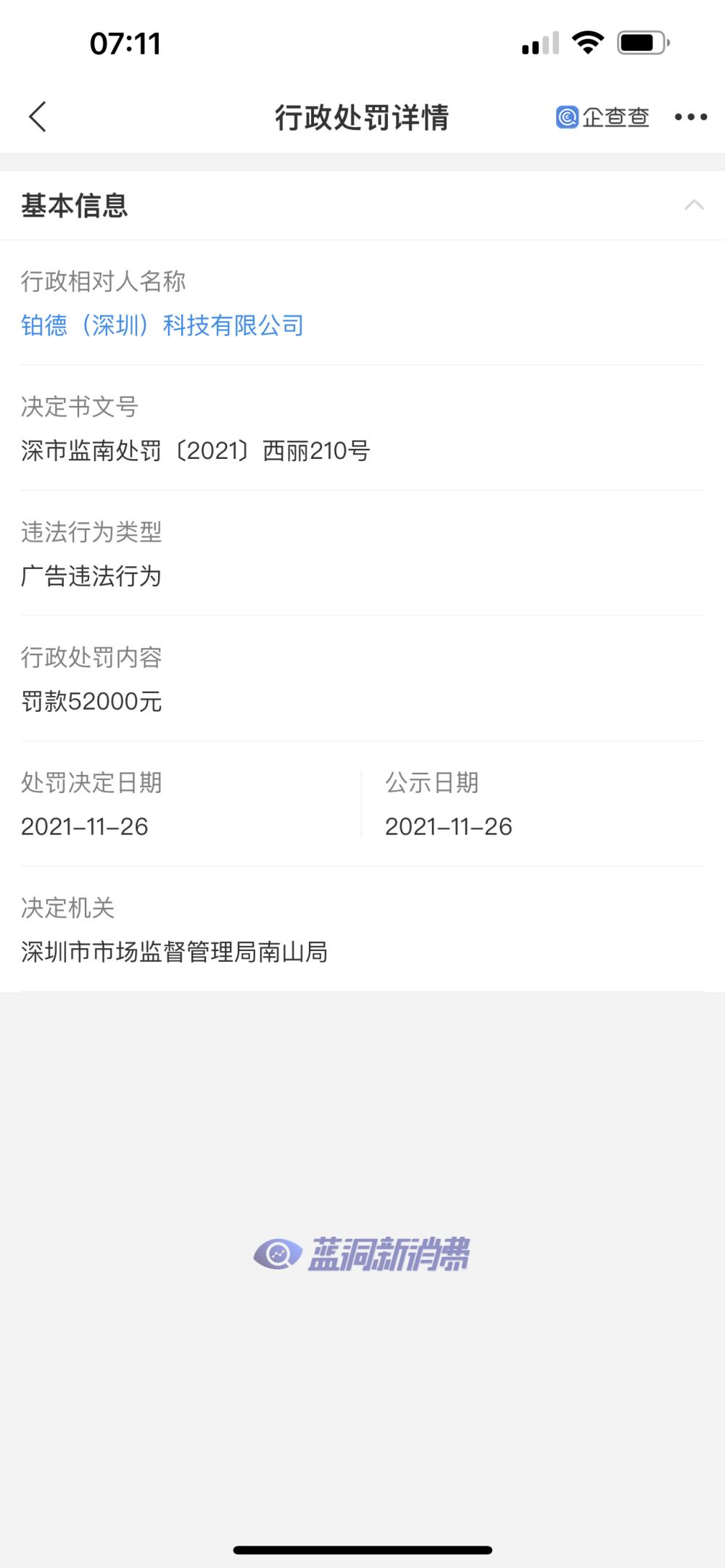Collapse the 基本信息 section
The width and height of the screenshot is (725, 1568).
click(694, 205)
